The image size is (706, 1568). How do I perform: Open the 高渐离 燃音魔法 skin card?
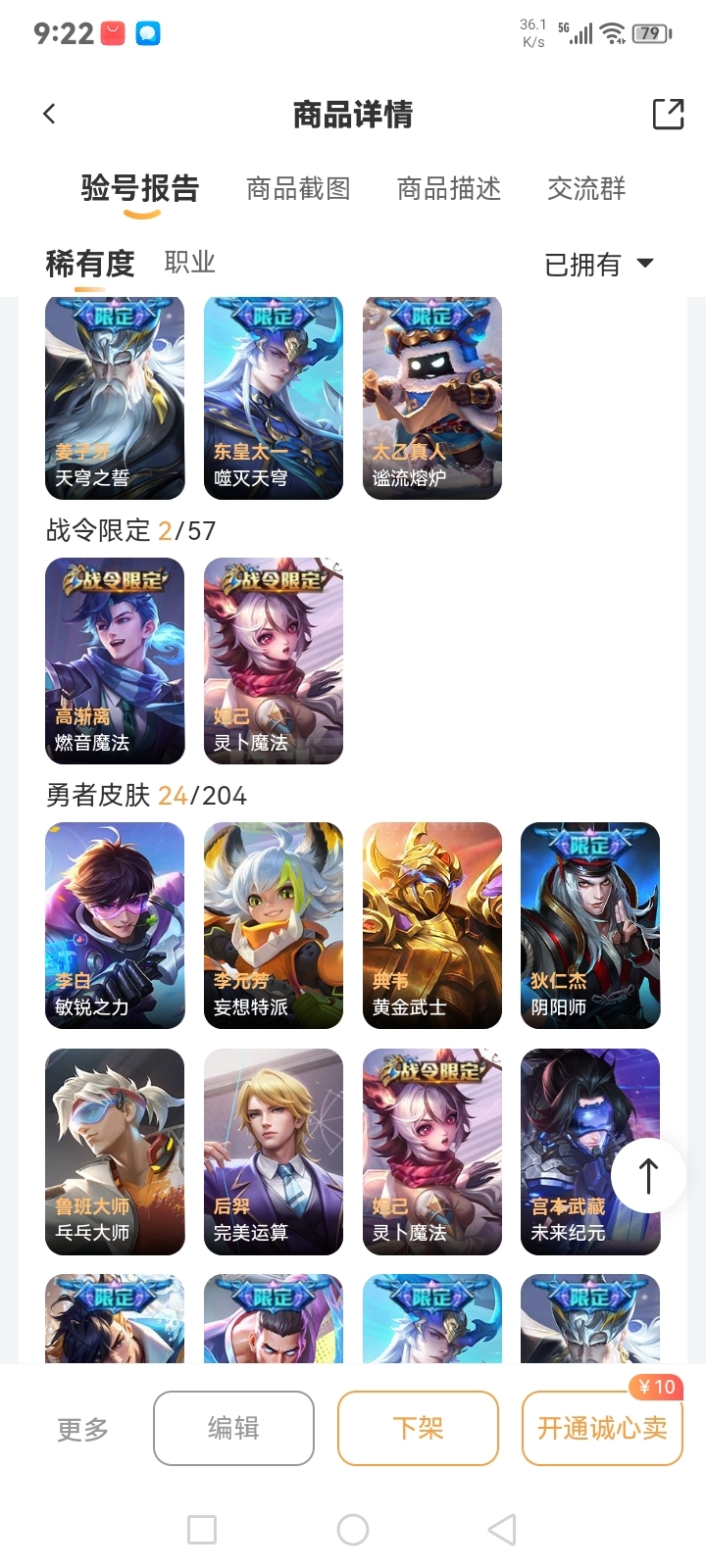tap(115, 661)
